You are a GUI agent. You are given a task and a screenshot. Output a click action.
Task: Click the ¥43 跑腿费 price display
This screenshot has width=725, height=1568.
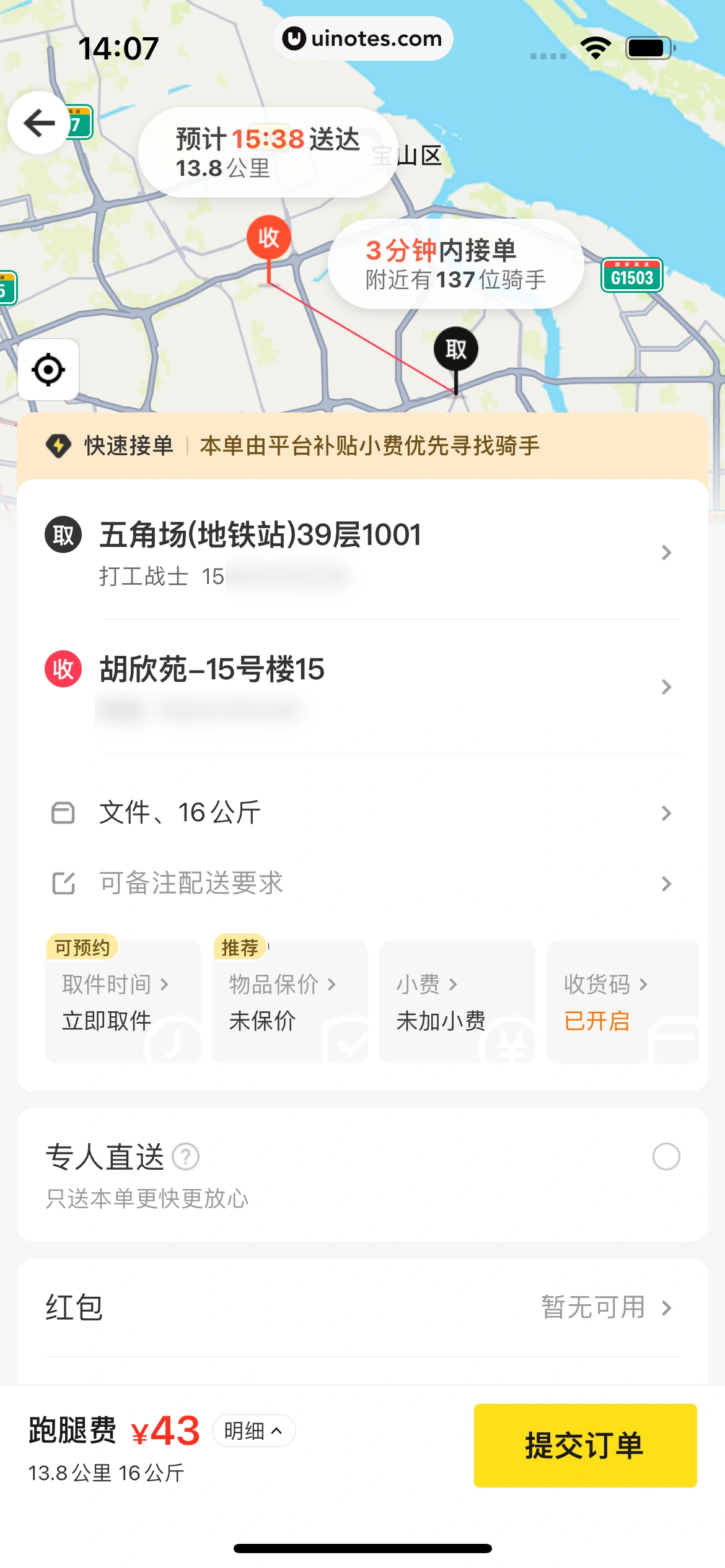[163, 1431]
